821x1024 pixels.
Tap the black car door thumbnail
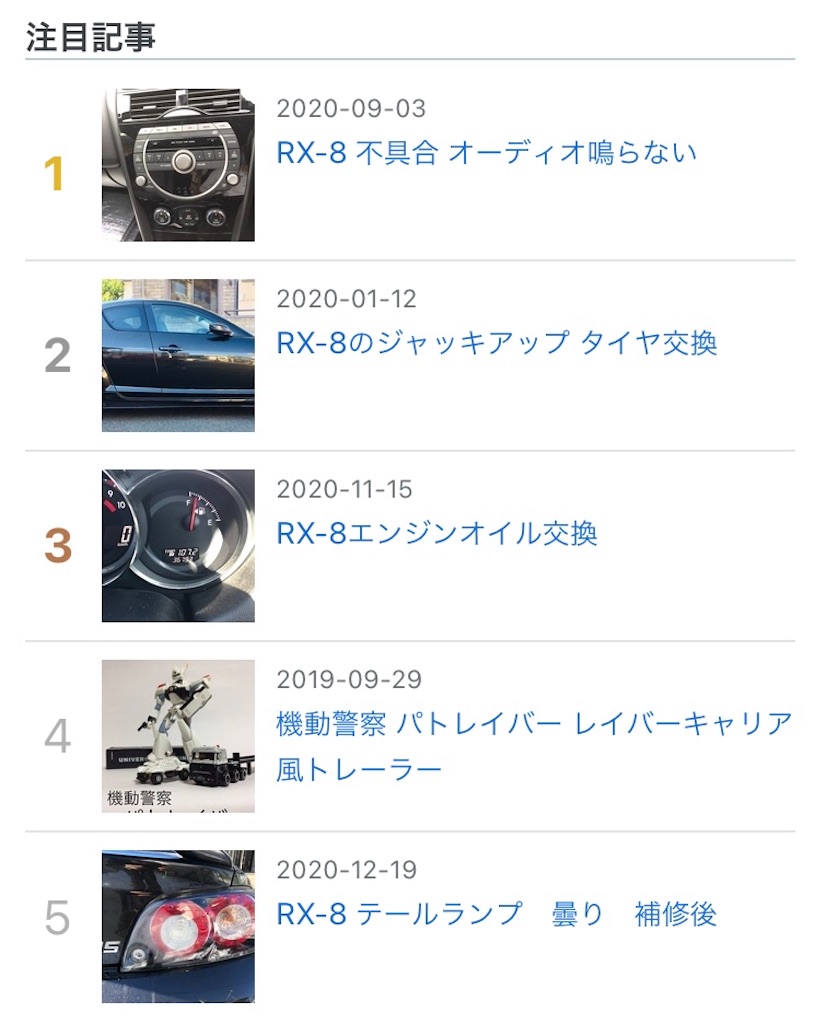[178, 355]
